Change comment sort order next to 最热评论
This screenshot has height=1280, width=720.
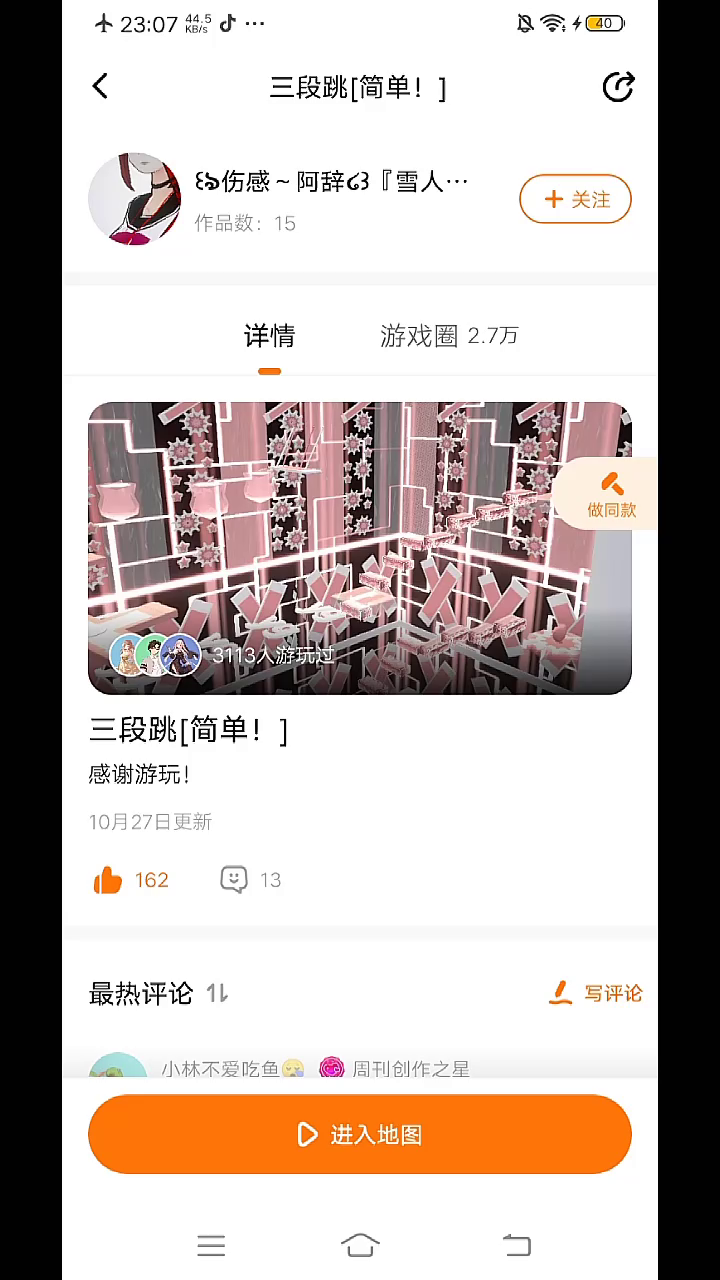point(217,993)
